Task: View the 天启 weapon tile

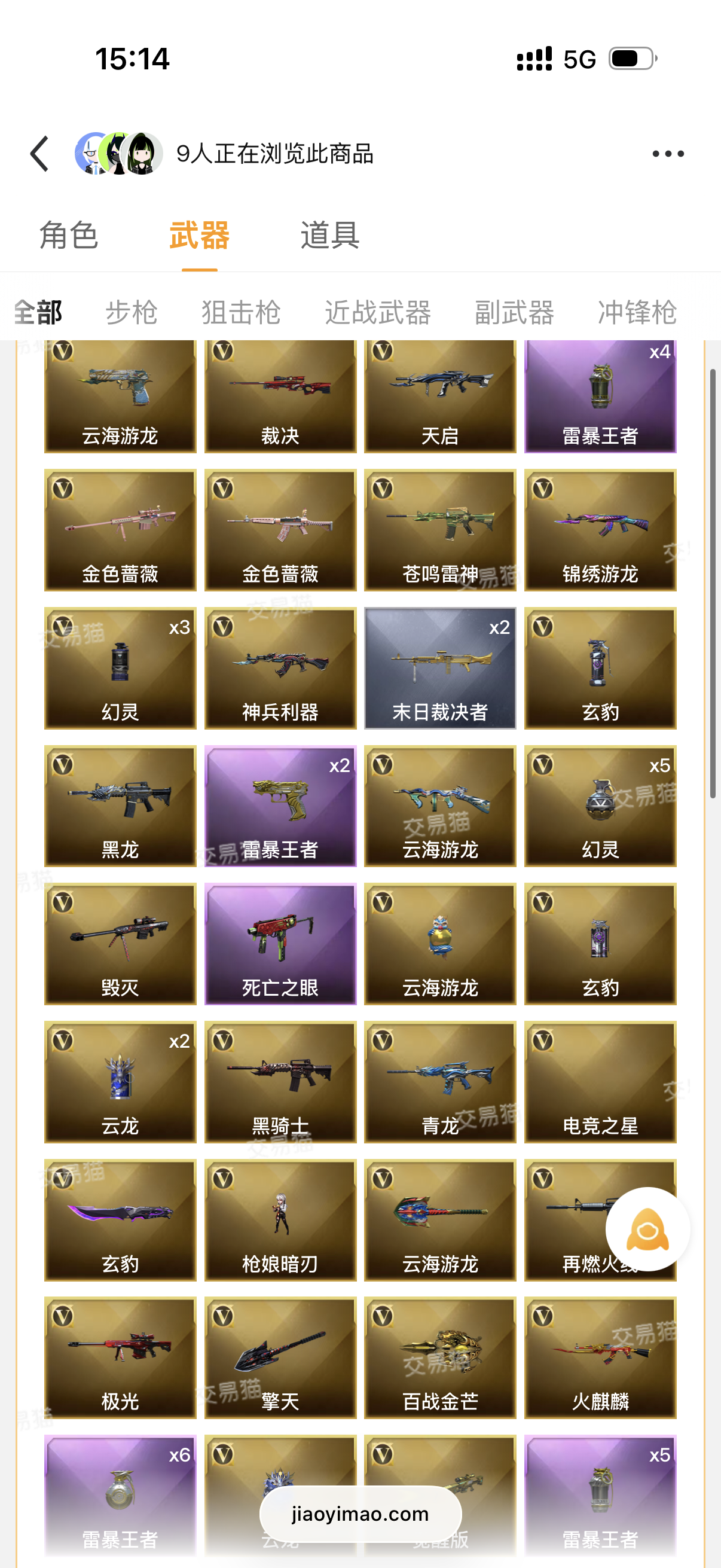Action: coord(440,396)
